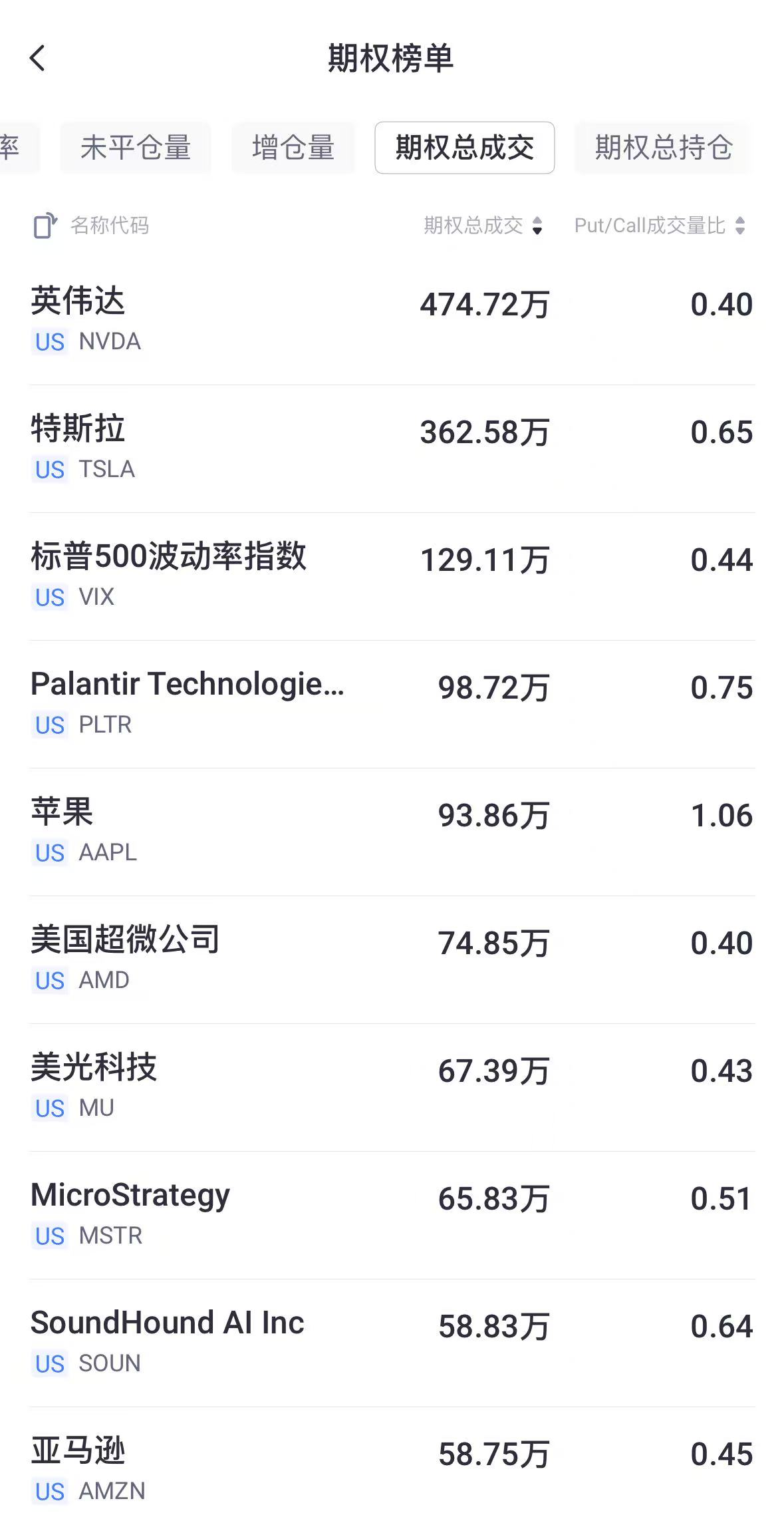Switch to the 未平仓量 tab
Viewport: 784px width, 1529px height.
(x=136, y=148)
